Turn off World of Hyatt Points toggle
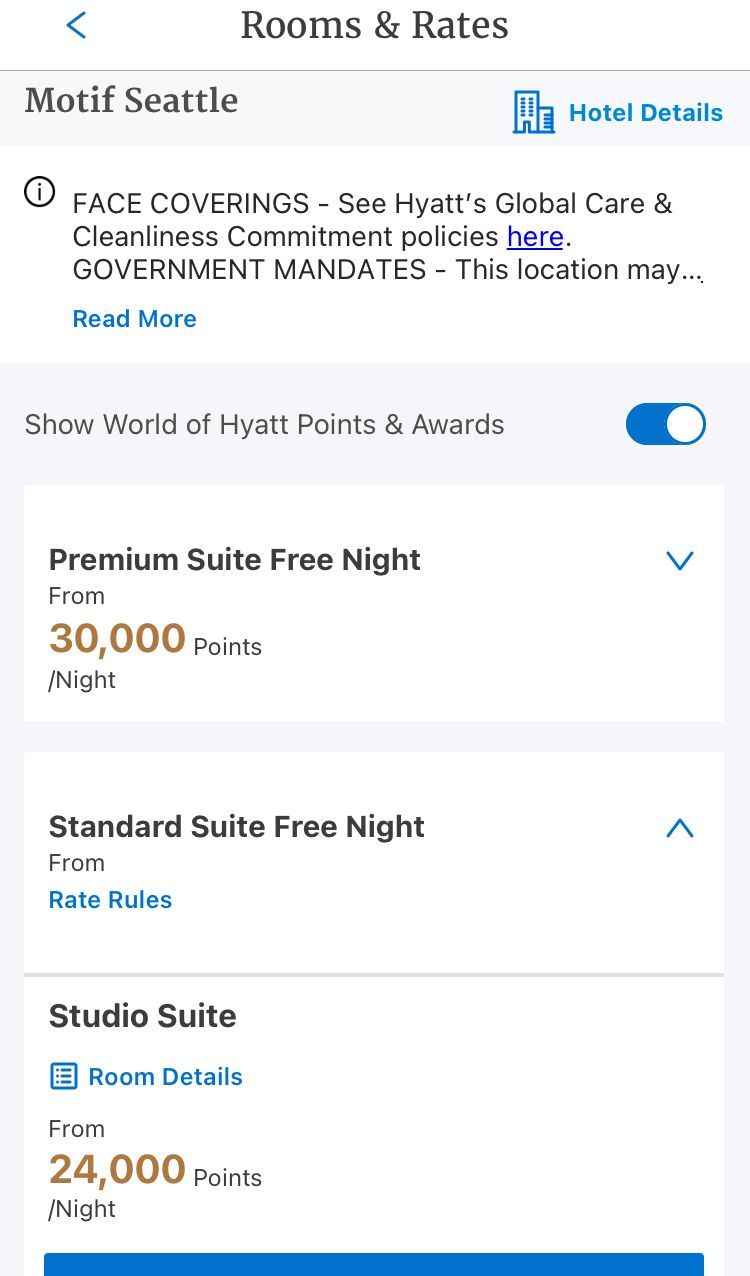Image resolution: width=750 pixels, height=1276 pixels. [666, 424]
